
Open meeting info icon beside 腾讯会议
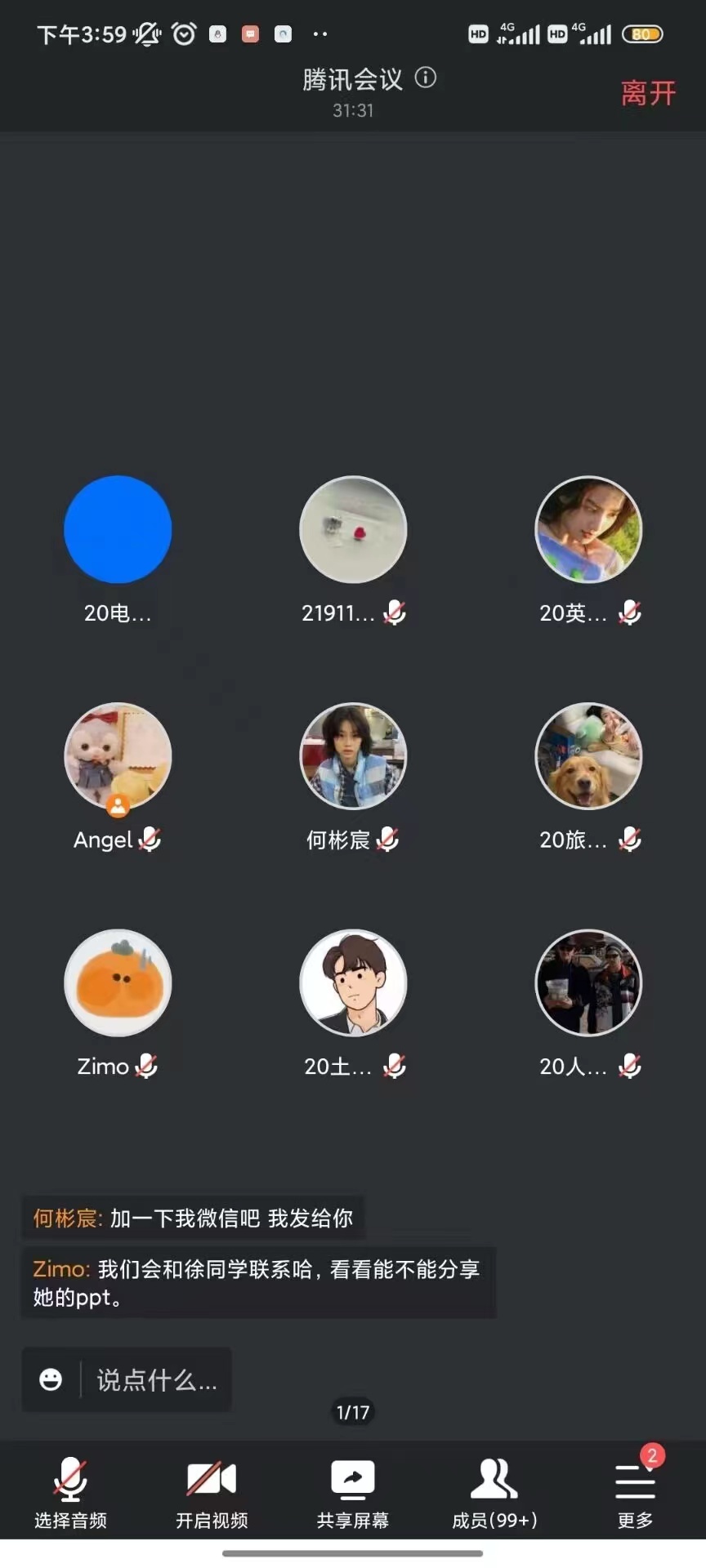[x=425, y=78]
